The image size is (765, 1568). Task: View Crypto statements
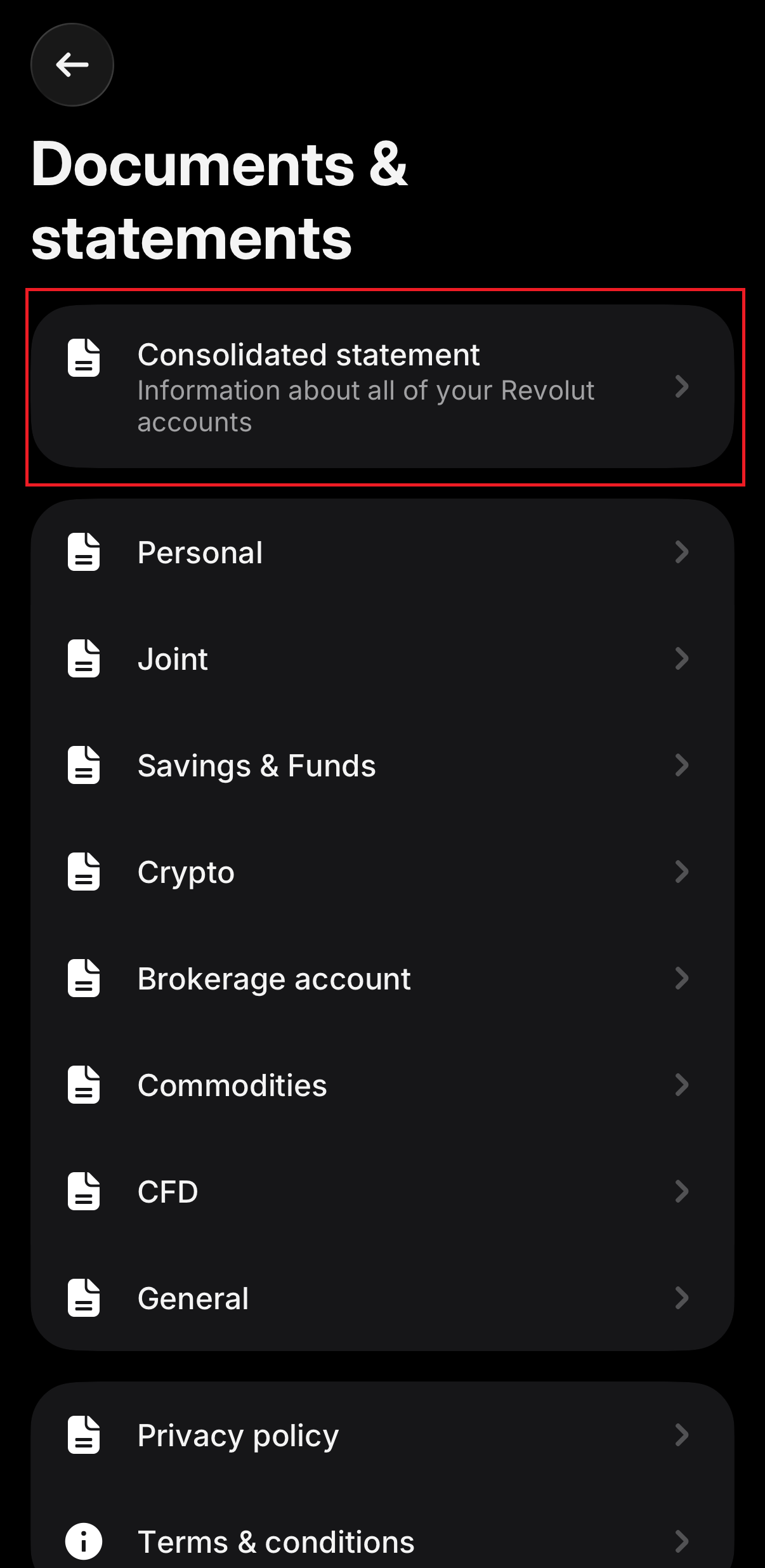(382, 872)
